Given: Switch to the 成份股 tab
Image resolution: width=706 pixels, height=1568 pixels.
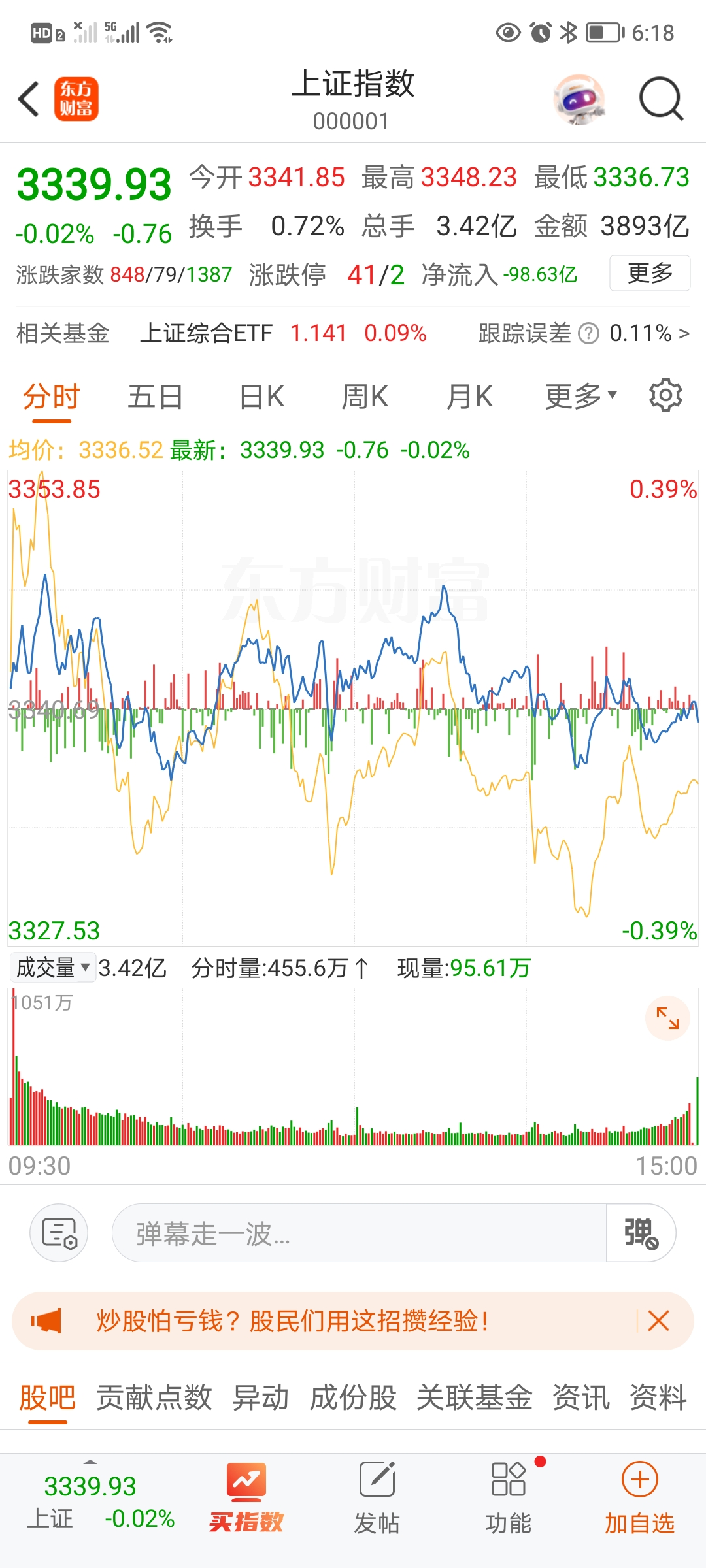Looking at the screenshot, I should [353, 1397].
